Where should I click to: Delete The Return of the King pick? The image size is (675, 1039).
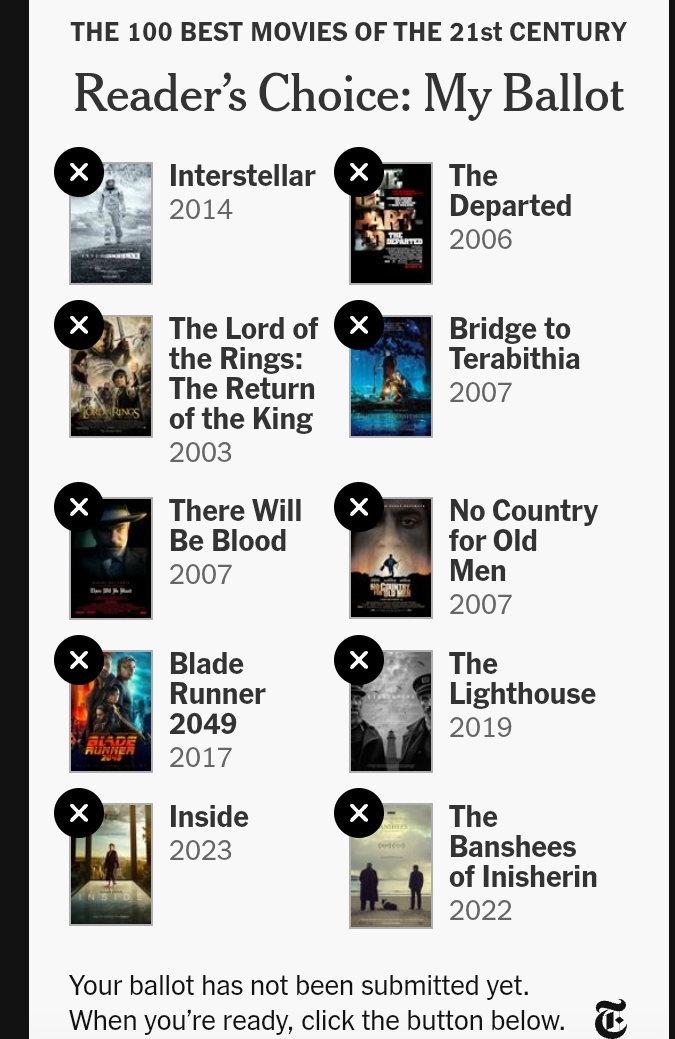79,325
